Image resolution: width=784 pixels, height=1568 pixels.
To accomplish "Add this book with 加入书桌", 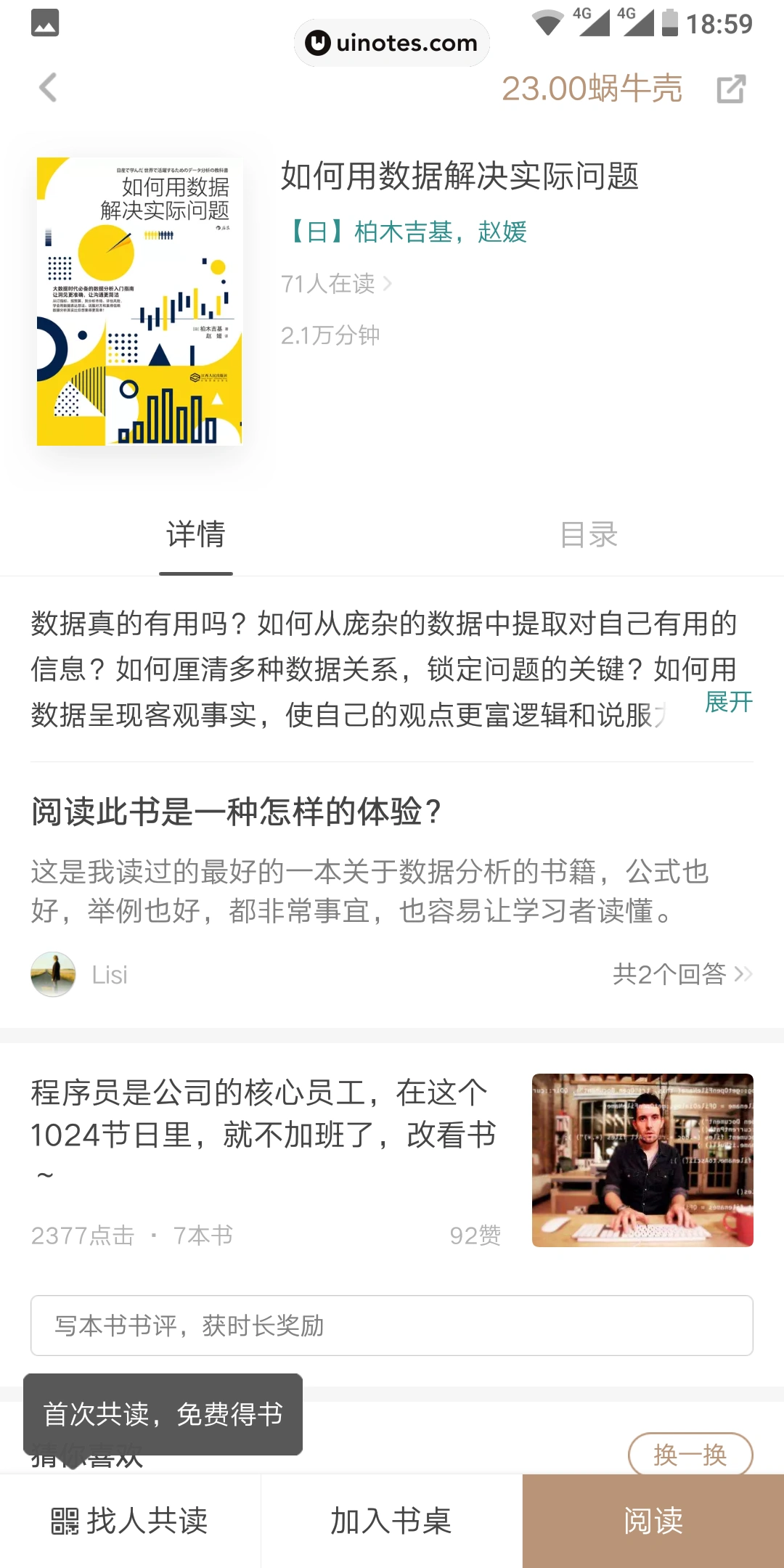I will tap(392, 1521).
